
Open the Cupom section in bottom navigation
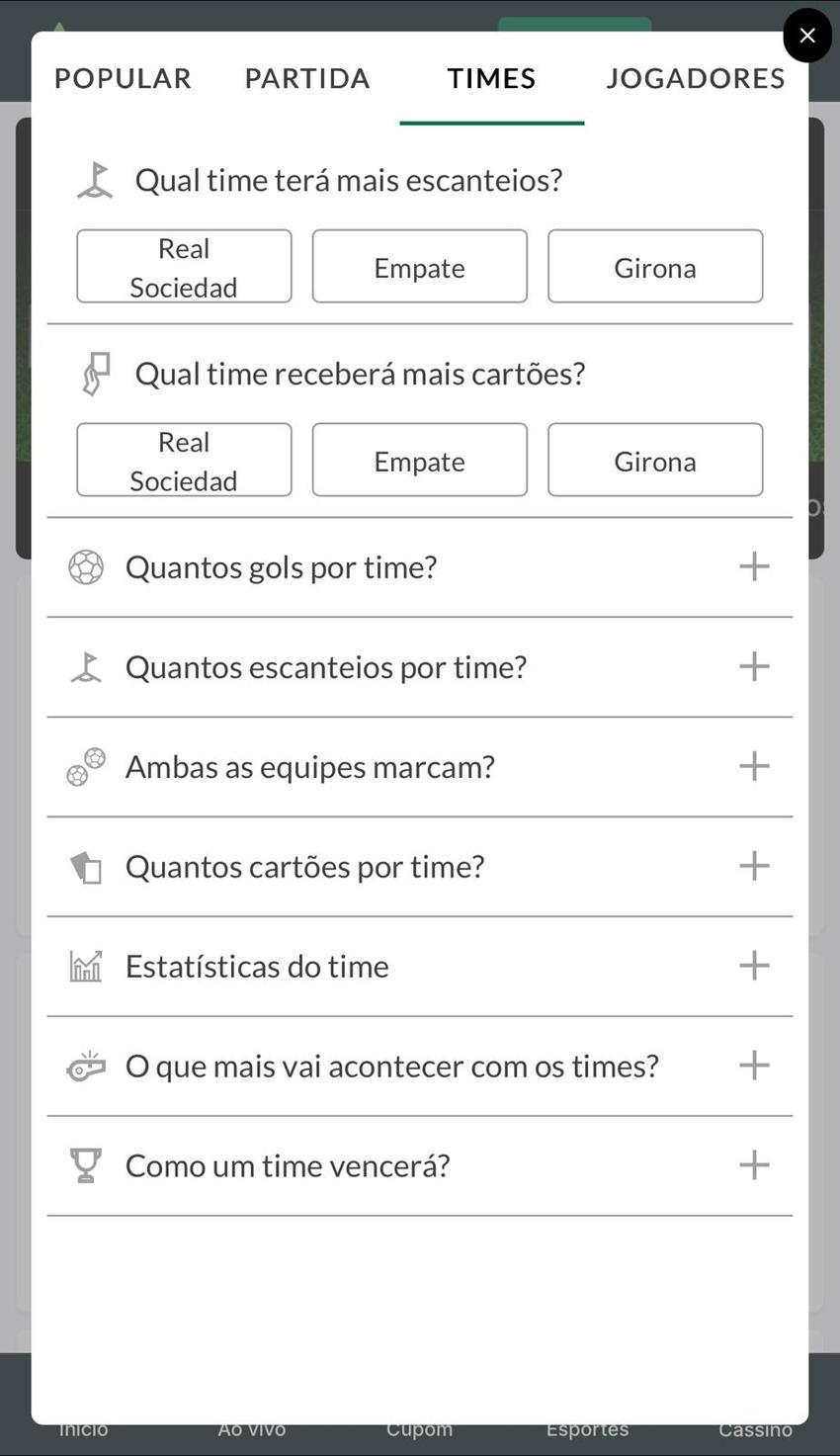click(x=419, y=1428)
